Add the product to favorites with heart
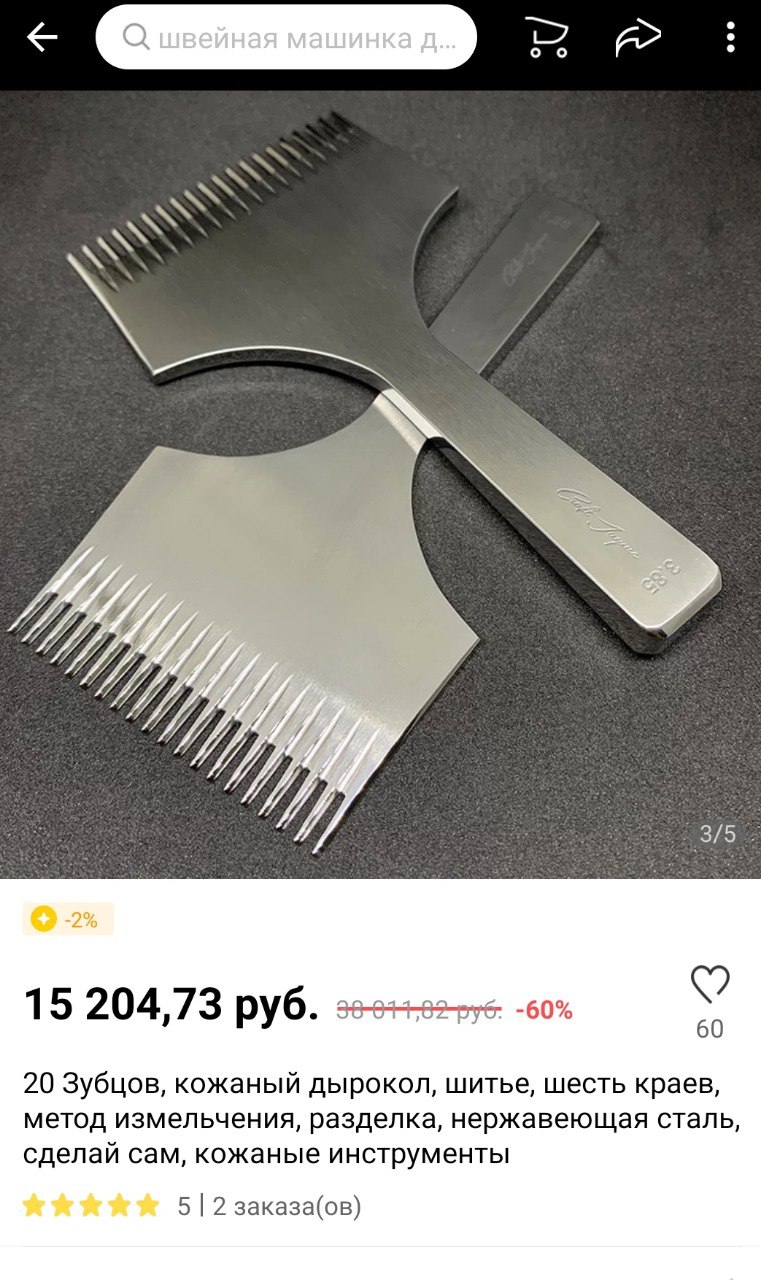Viewport: 761px width, 1280px height. tap(710, 984)
